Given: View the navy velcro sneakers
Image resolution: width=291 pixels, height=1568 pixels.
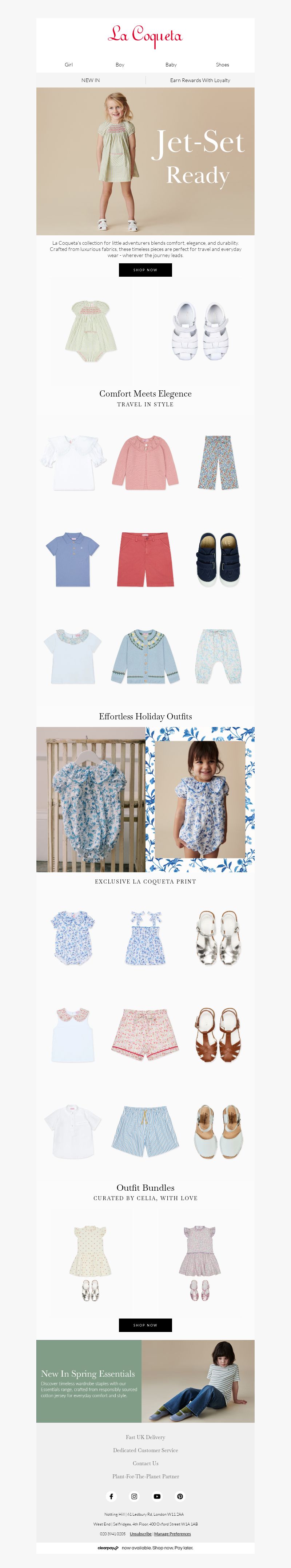Looking at the screenshot, I should coord(218,559).
